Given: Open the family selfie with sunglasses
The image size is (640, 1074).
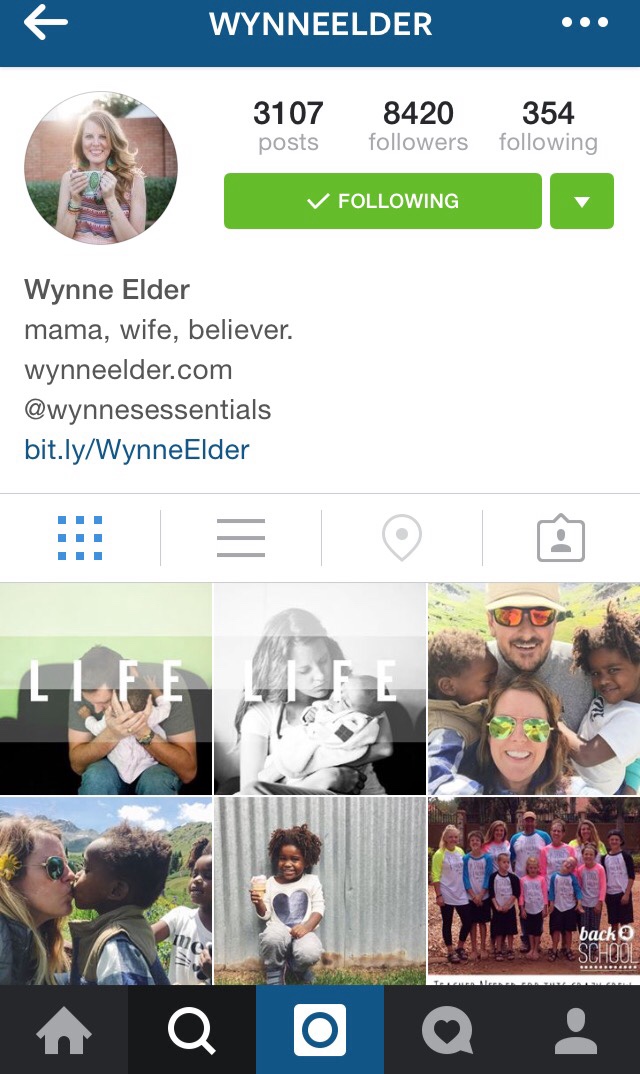Looking at the screenshot, I should point(534,689).
